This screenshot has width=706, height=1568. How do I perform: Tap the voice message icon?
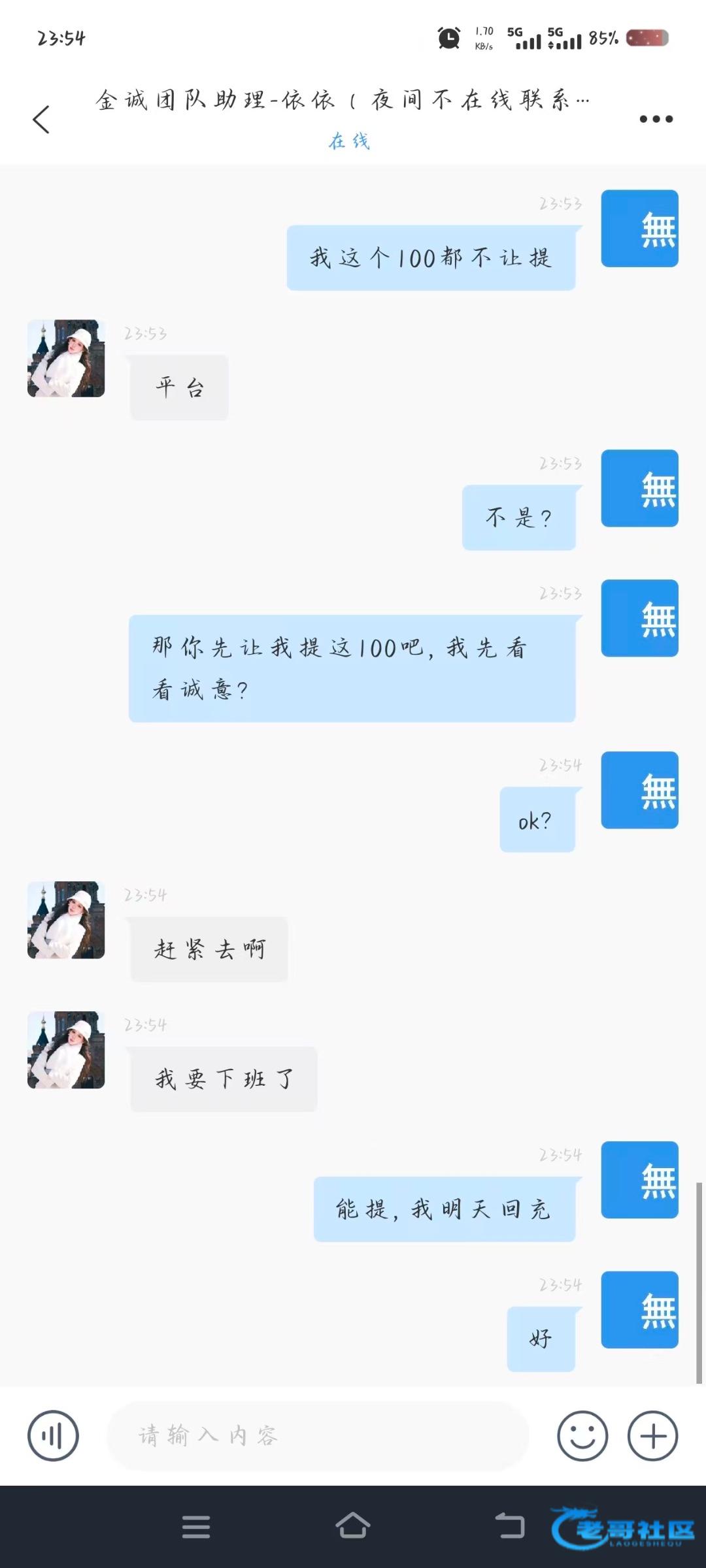pos(53,1436)
